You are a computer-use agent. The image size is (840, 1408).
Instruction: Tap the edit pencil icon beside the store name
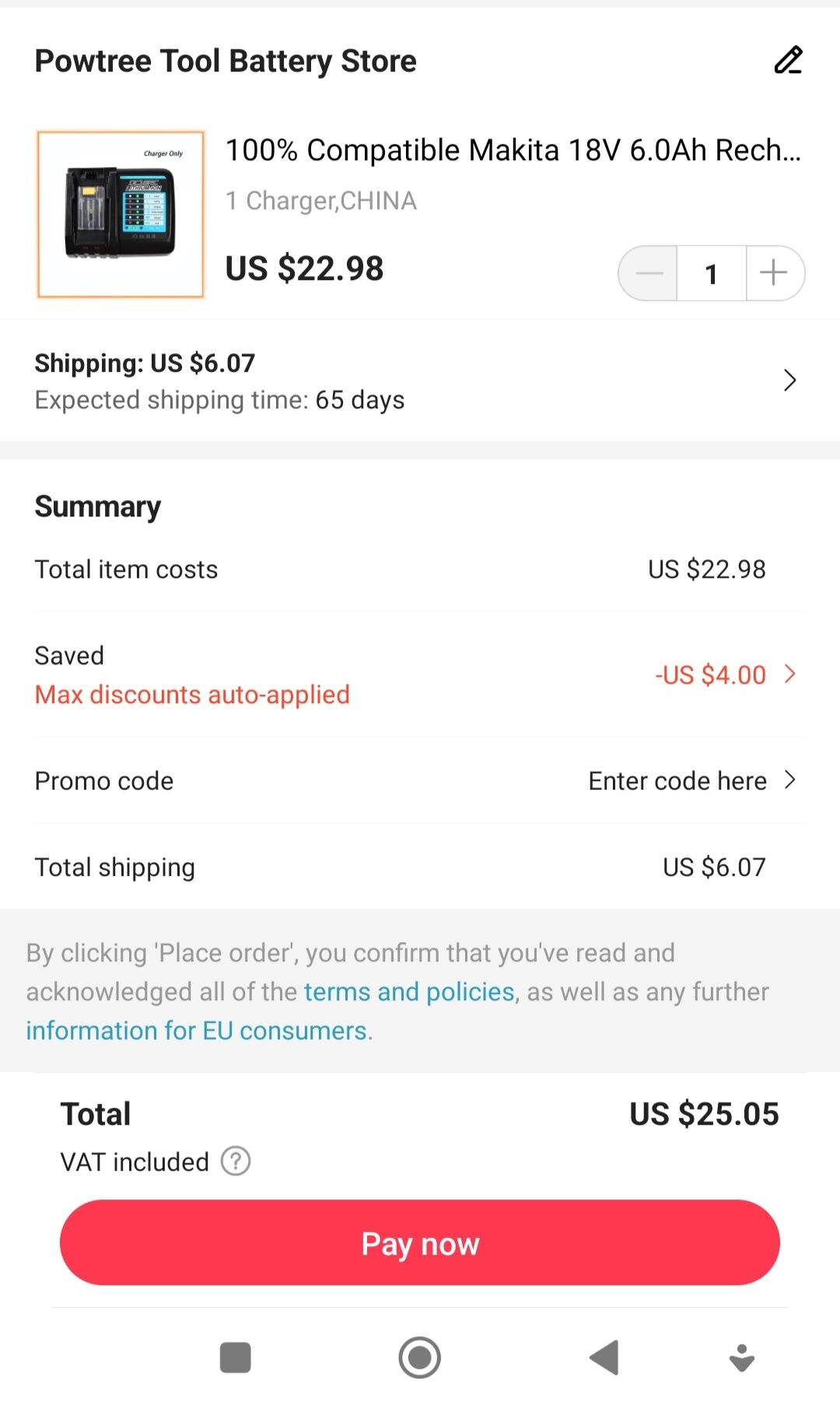tap(788, 60)
